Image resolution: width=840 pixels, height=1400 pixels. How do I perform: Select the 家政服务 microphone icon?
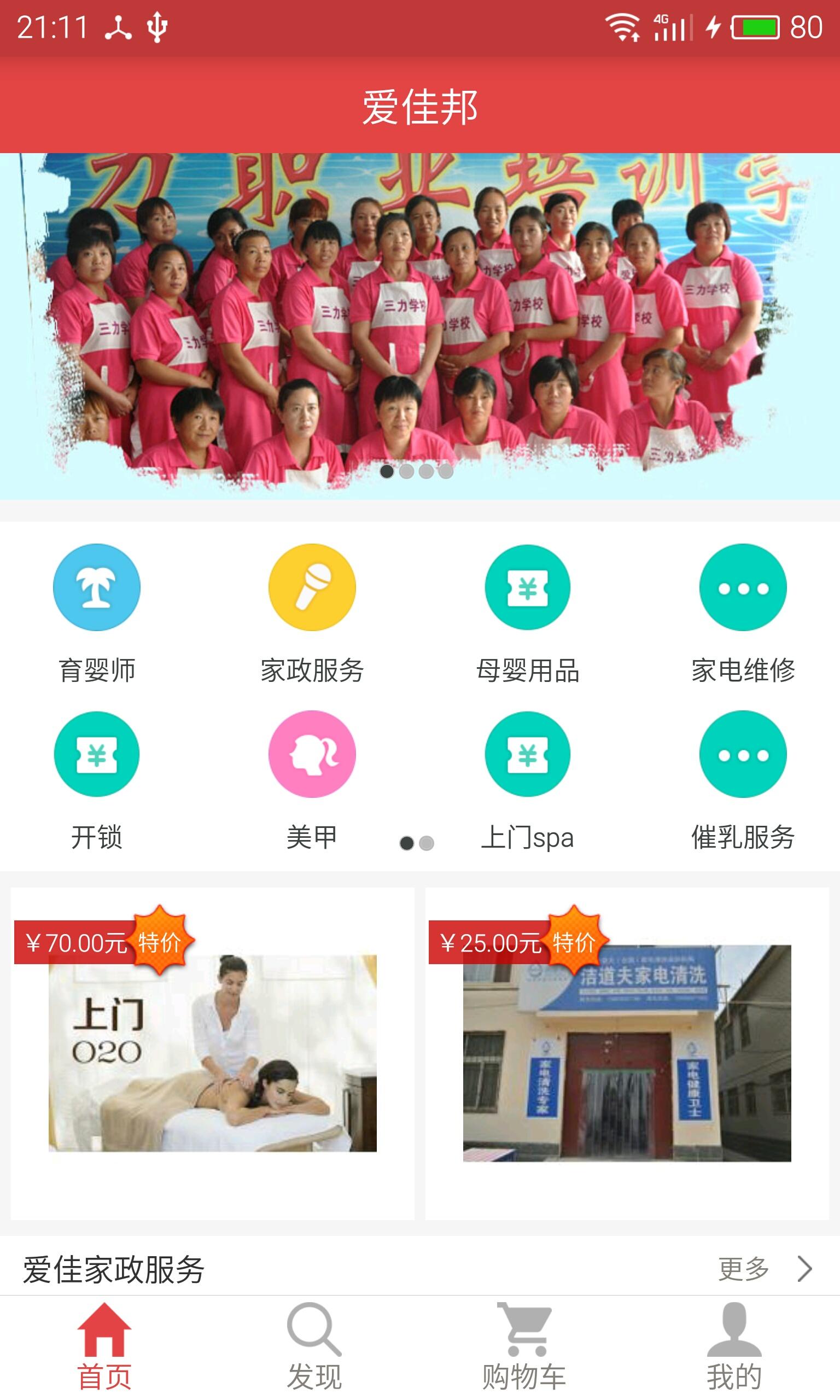(313, 587)
